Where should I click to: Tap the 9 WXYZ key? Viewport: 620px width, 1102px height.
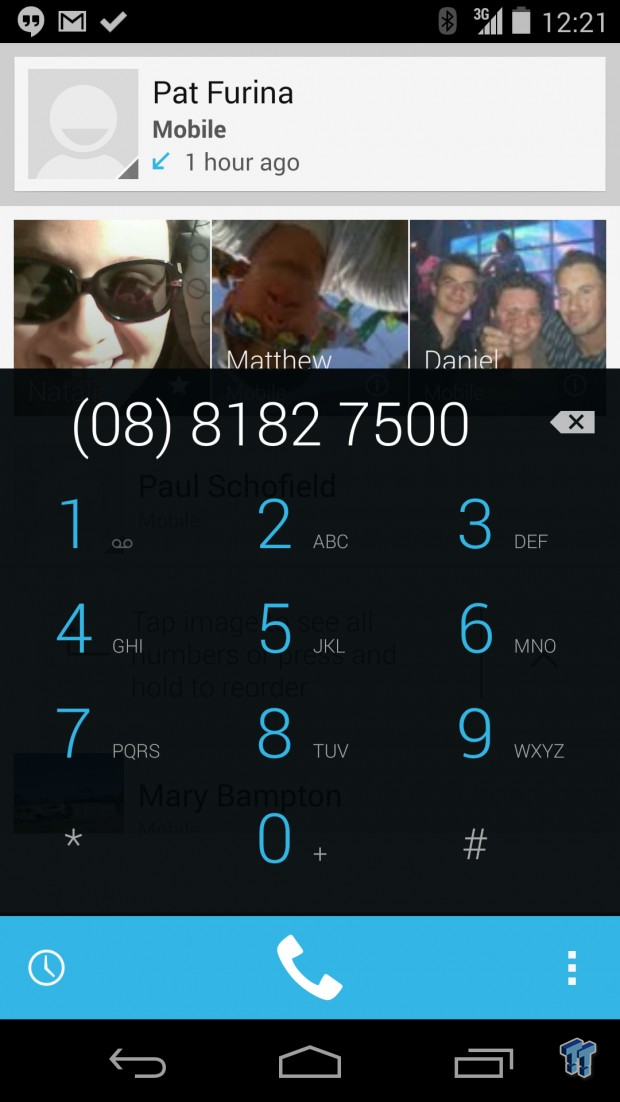click(503, 735)
